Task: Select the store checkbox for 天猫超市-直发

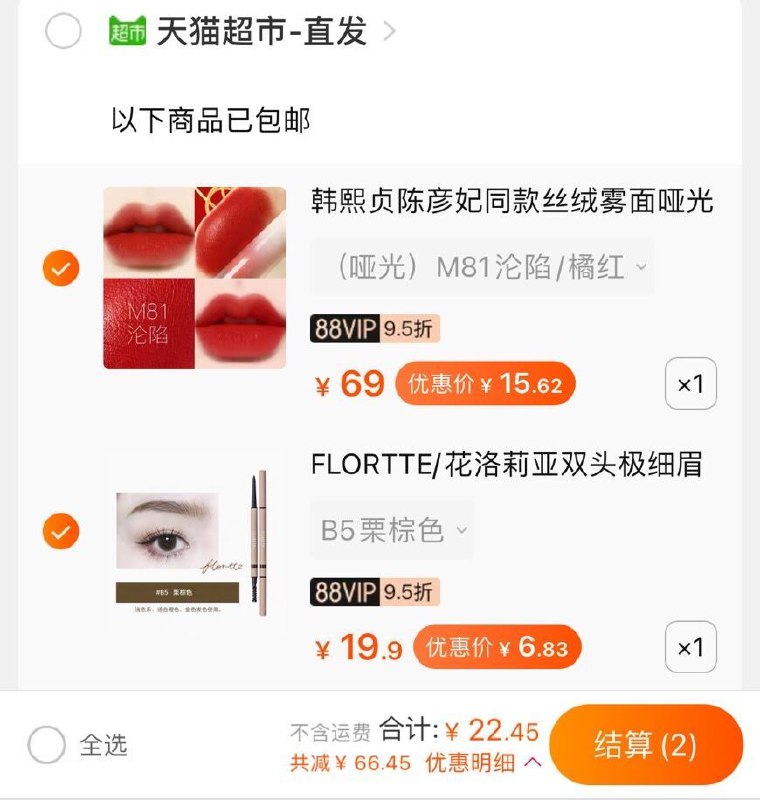Action: 62,32
